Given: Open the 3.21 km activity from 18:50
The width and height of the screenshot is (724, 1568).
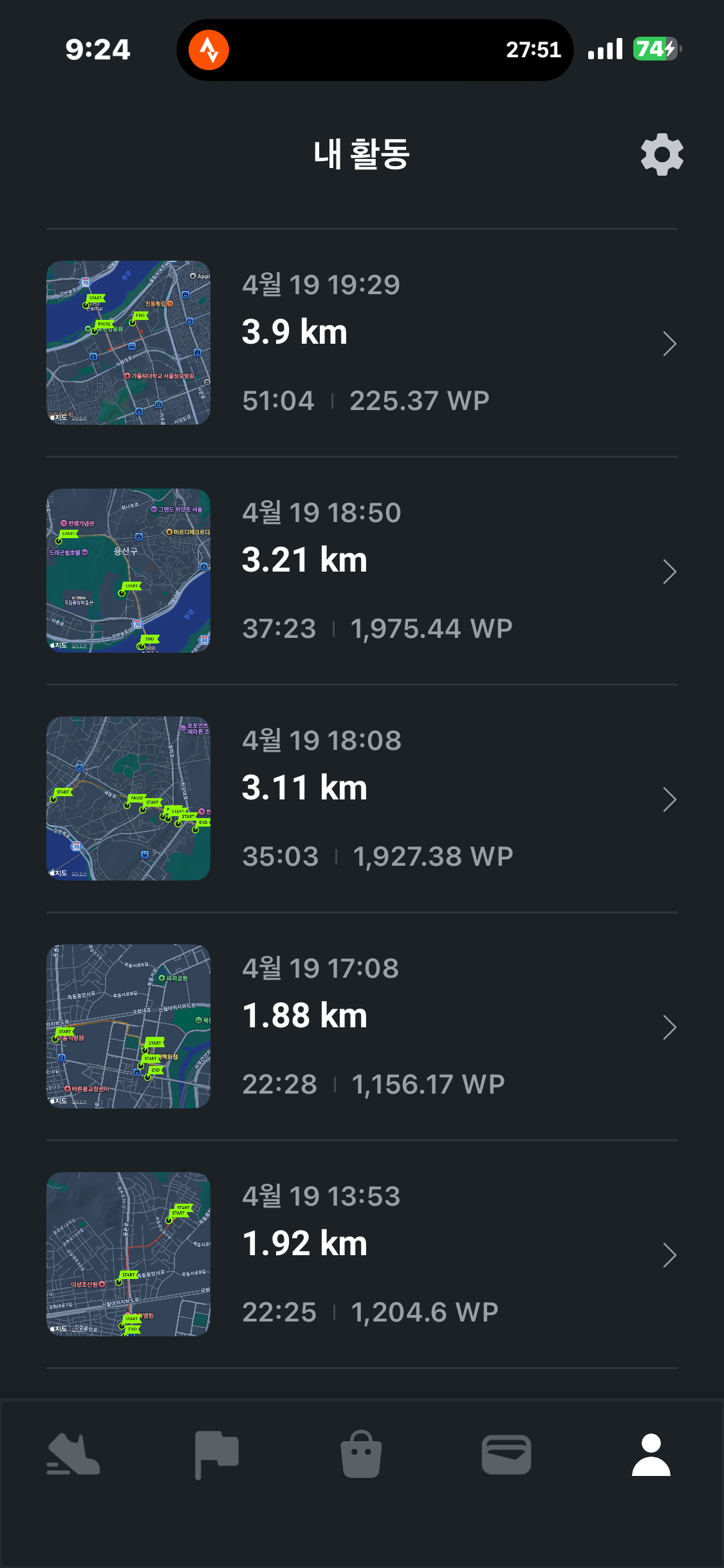Looking at the screenshot, I should coord(362,571).
